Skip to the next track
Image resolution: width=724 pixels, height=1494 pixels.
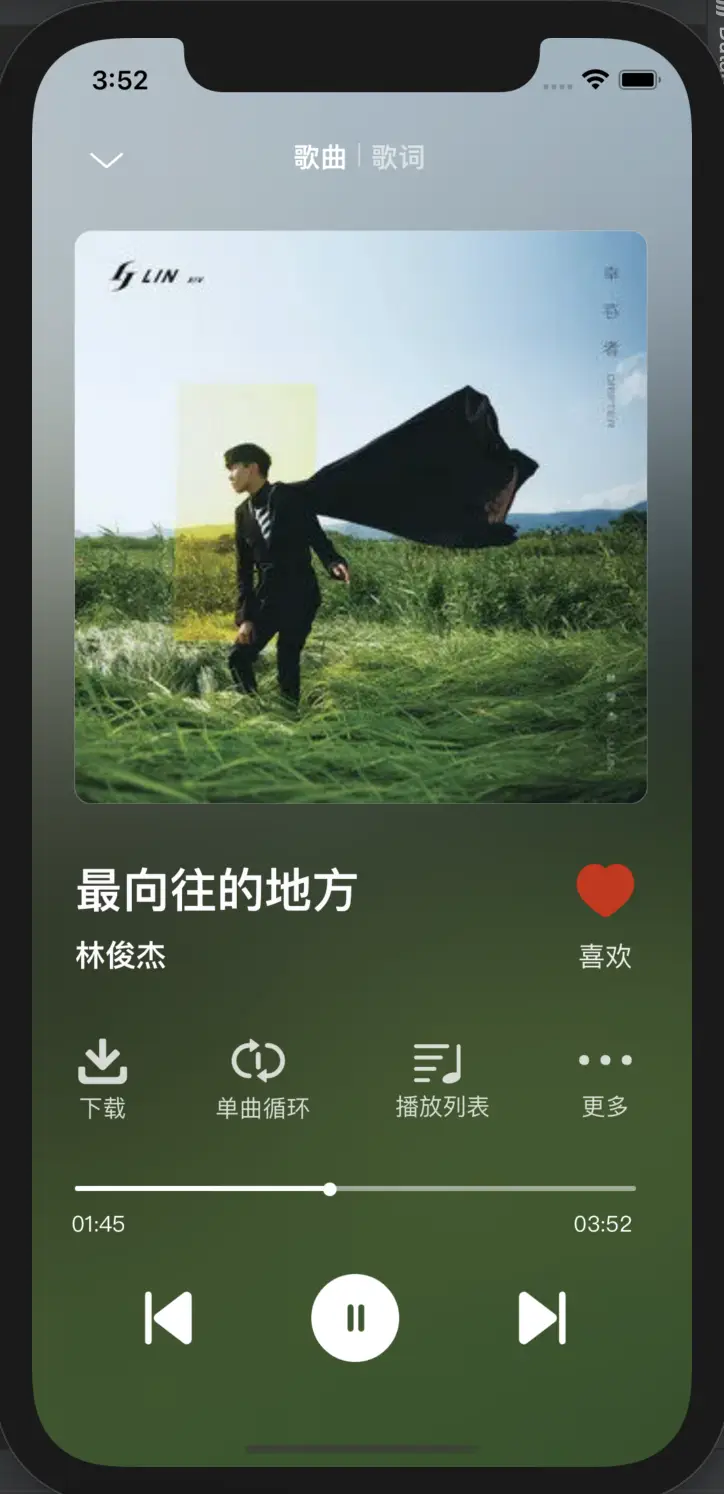click(x=542, y=1318)
